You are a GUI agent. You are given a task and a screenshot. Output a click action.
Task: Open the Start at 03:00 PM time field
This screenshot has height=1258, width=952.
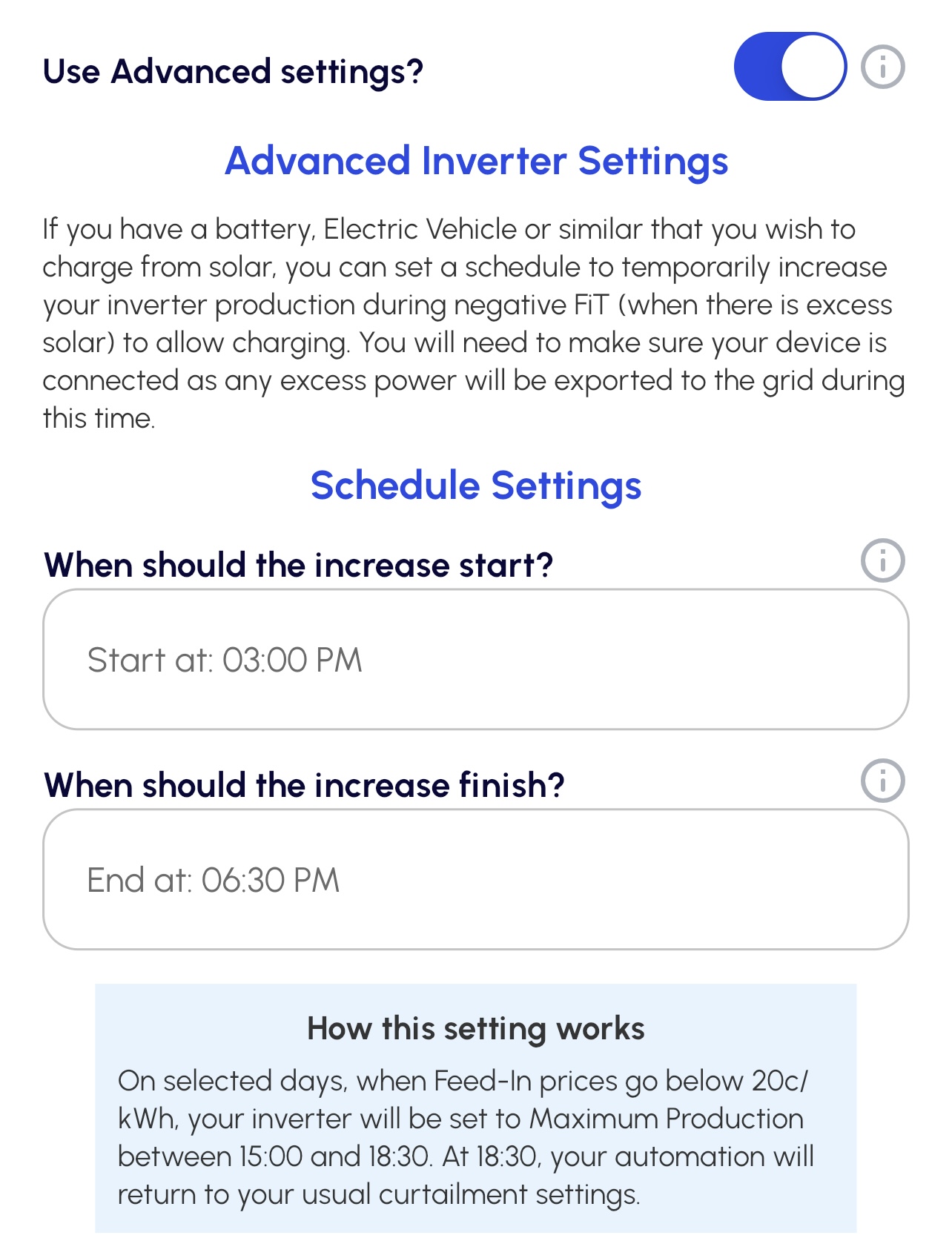475,659
